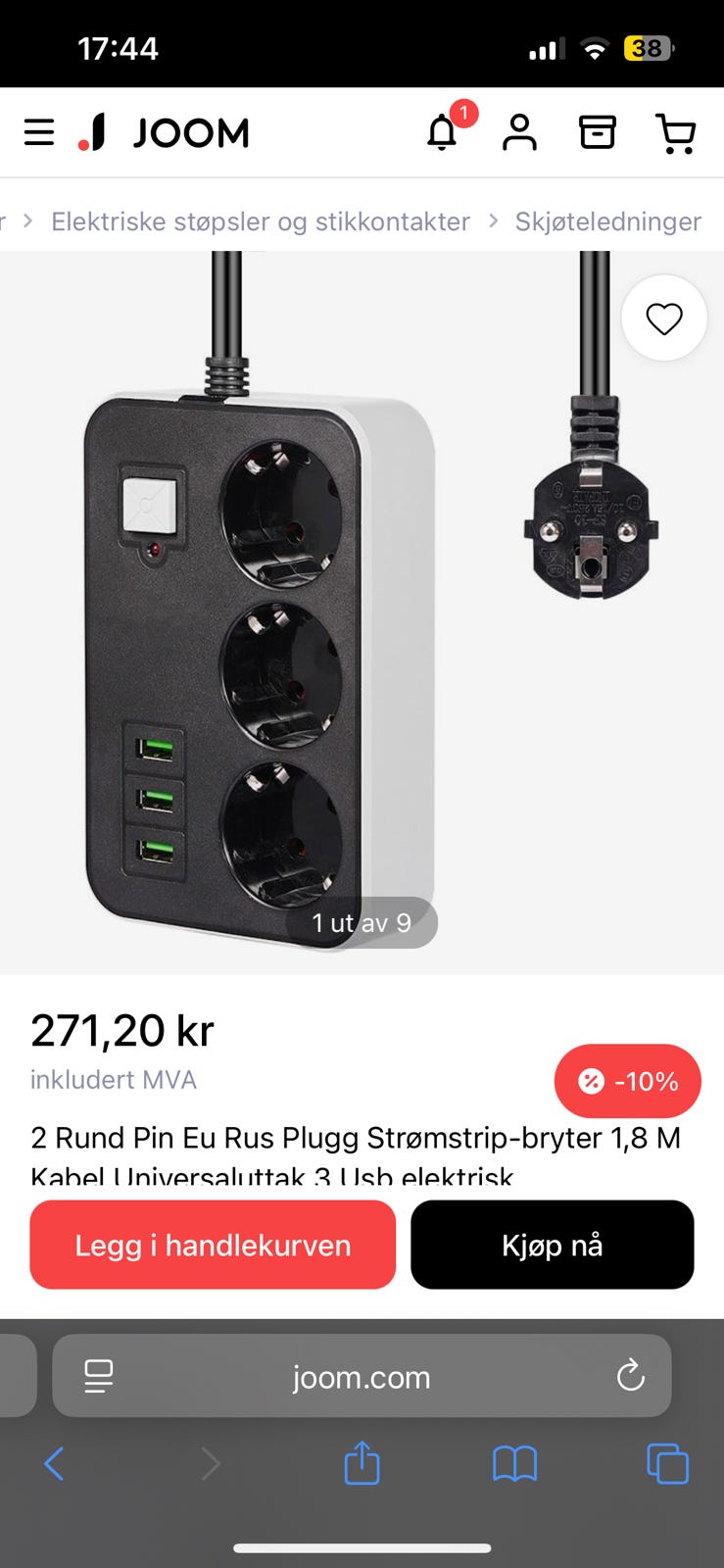This screenshot has width=724, height=1568.
Task: Tap the joom.com address bar
Action: click(x=362, y=1377)
